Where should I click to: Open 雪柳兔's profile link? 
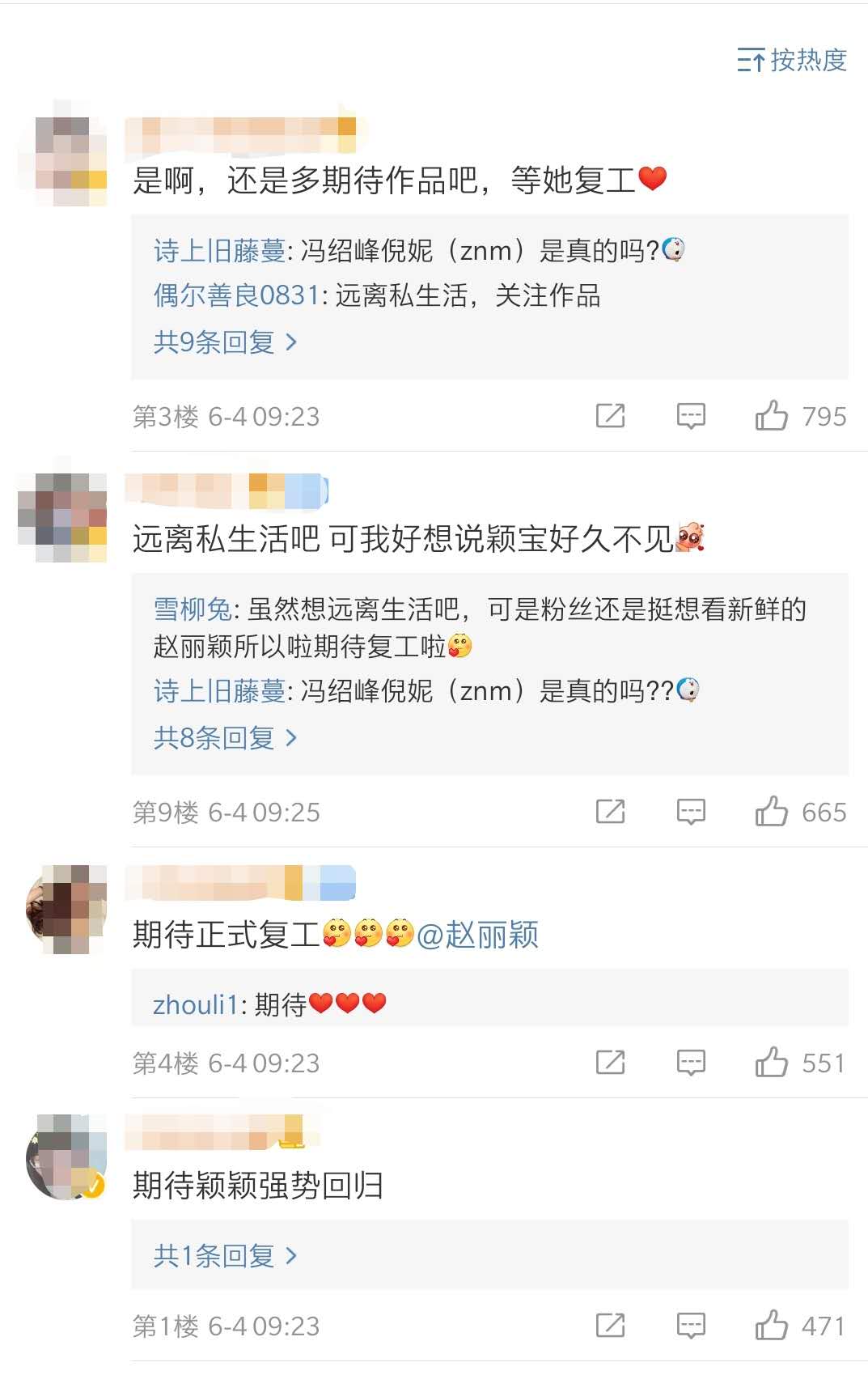pyautogui.click(x=193, y=609)
